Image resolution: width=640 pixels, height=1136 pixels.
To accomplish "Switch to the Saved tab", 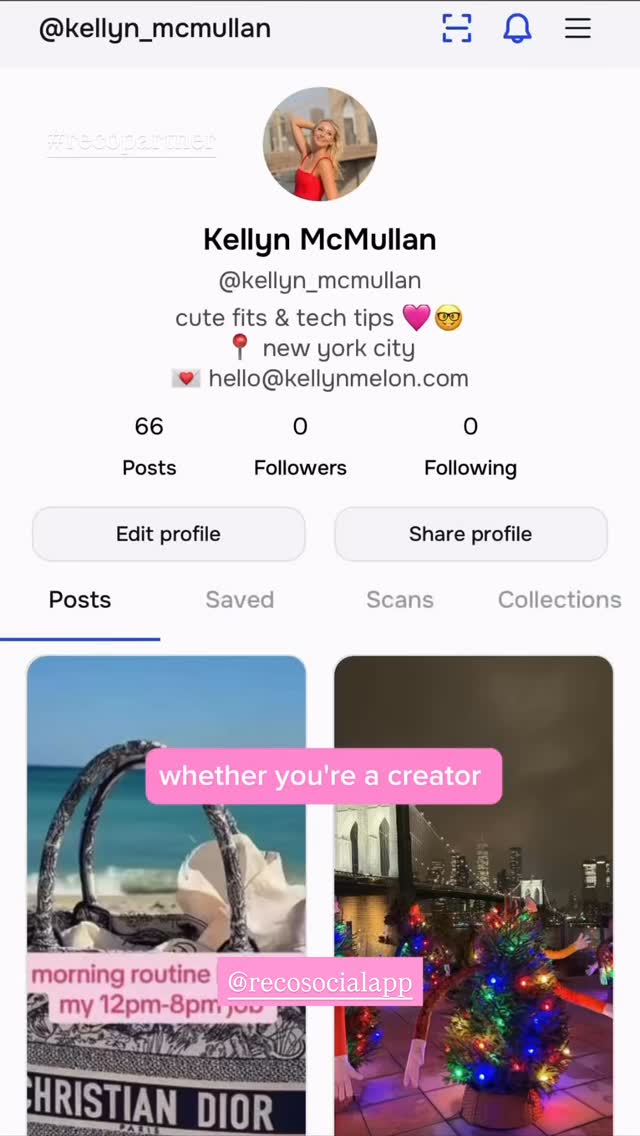I will tap(240, 600).
